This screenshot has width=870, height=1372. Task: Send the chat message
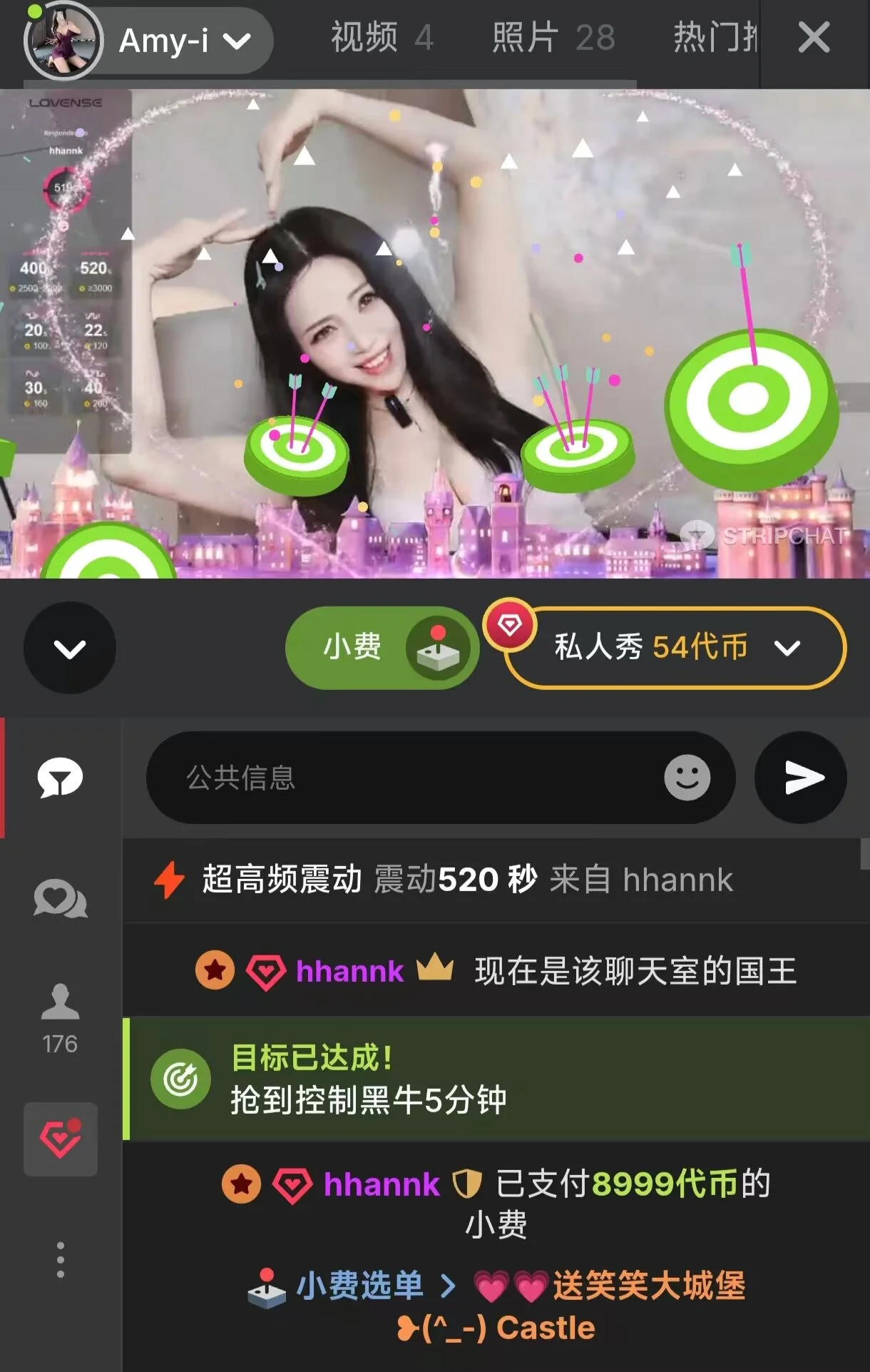point(801,778)
